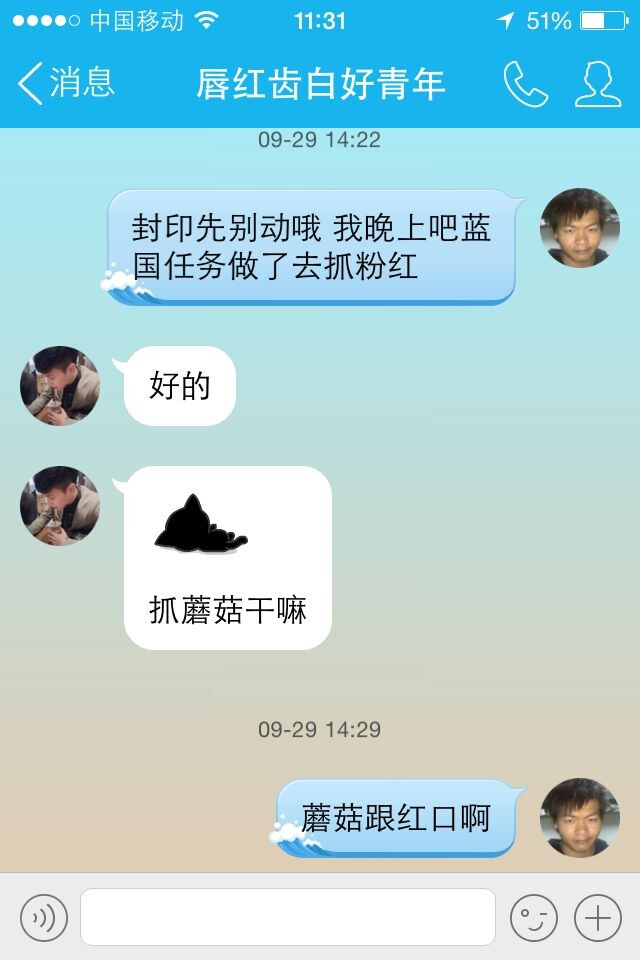Open the emoji picker

(x=533, y=917)
